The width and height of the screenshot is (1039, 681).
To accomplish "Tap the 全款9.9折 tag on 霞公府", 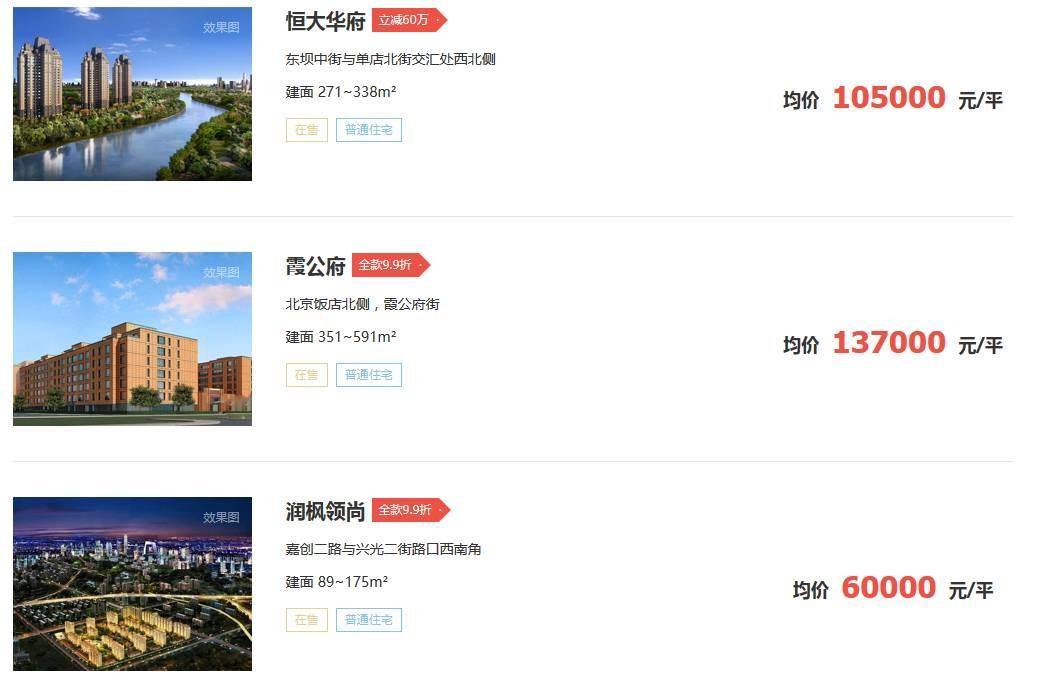I will (388, 265).
